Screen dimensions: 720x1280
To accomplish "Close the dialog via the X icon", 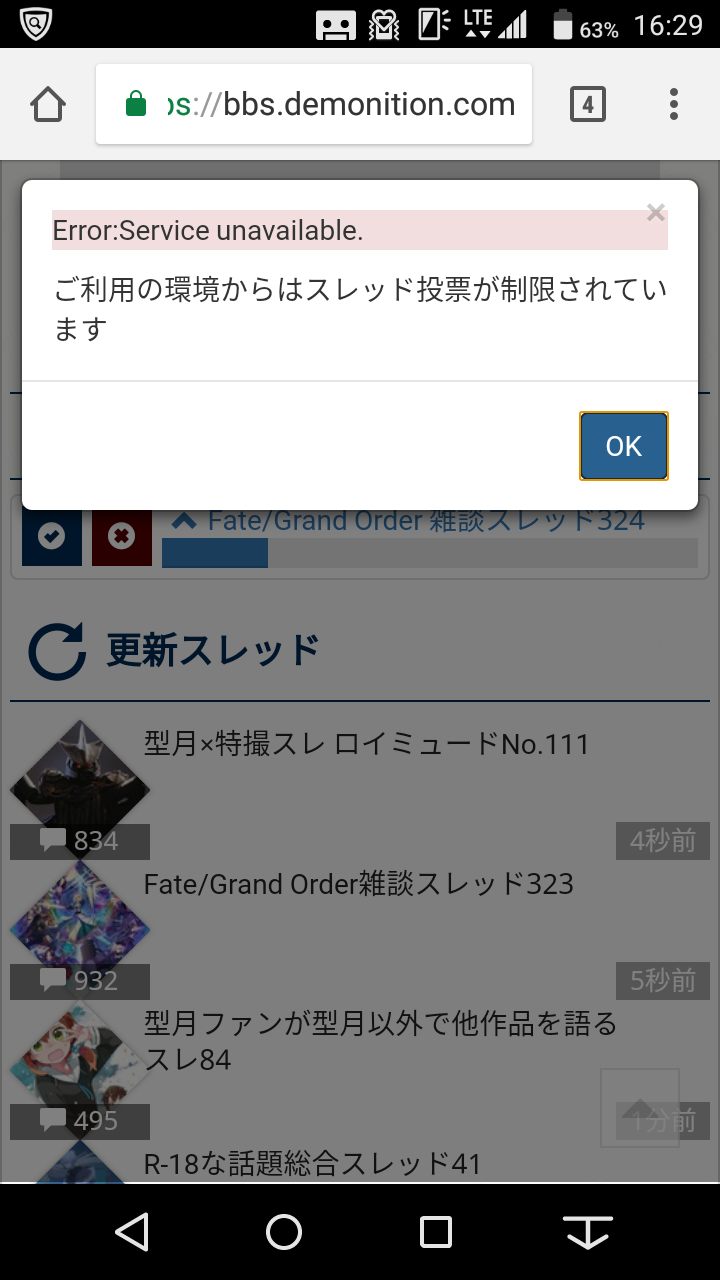I will (x=655, y=212).
